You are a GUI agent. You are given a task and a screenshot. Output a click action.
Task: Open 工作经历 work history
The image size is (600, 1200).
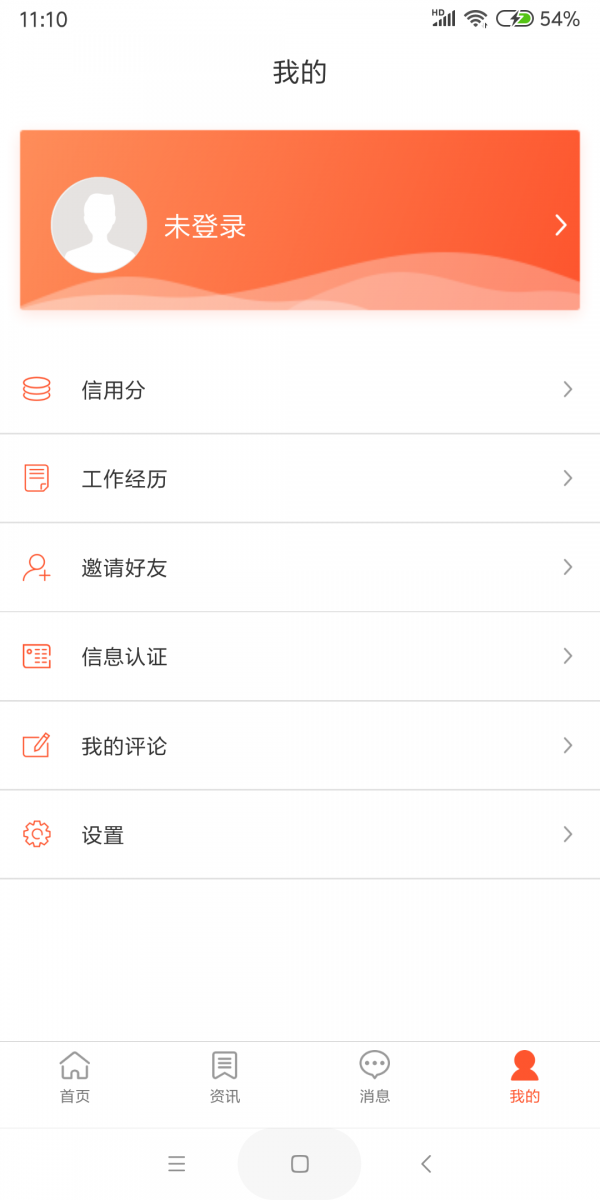[x=300, y=479]
